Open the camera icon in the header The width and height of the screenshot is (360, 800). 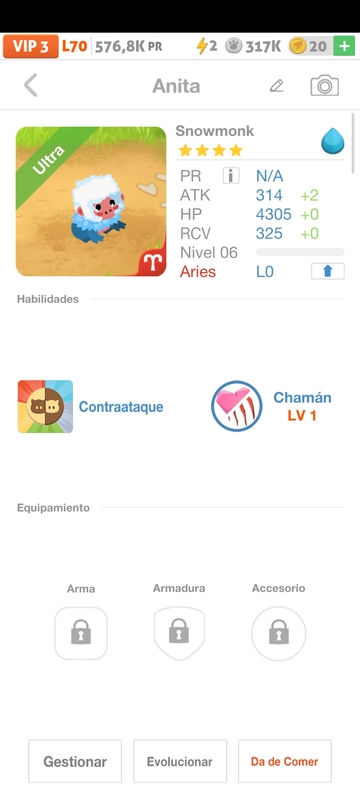(x=324, y=86)
